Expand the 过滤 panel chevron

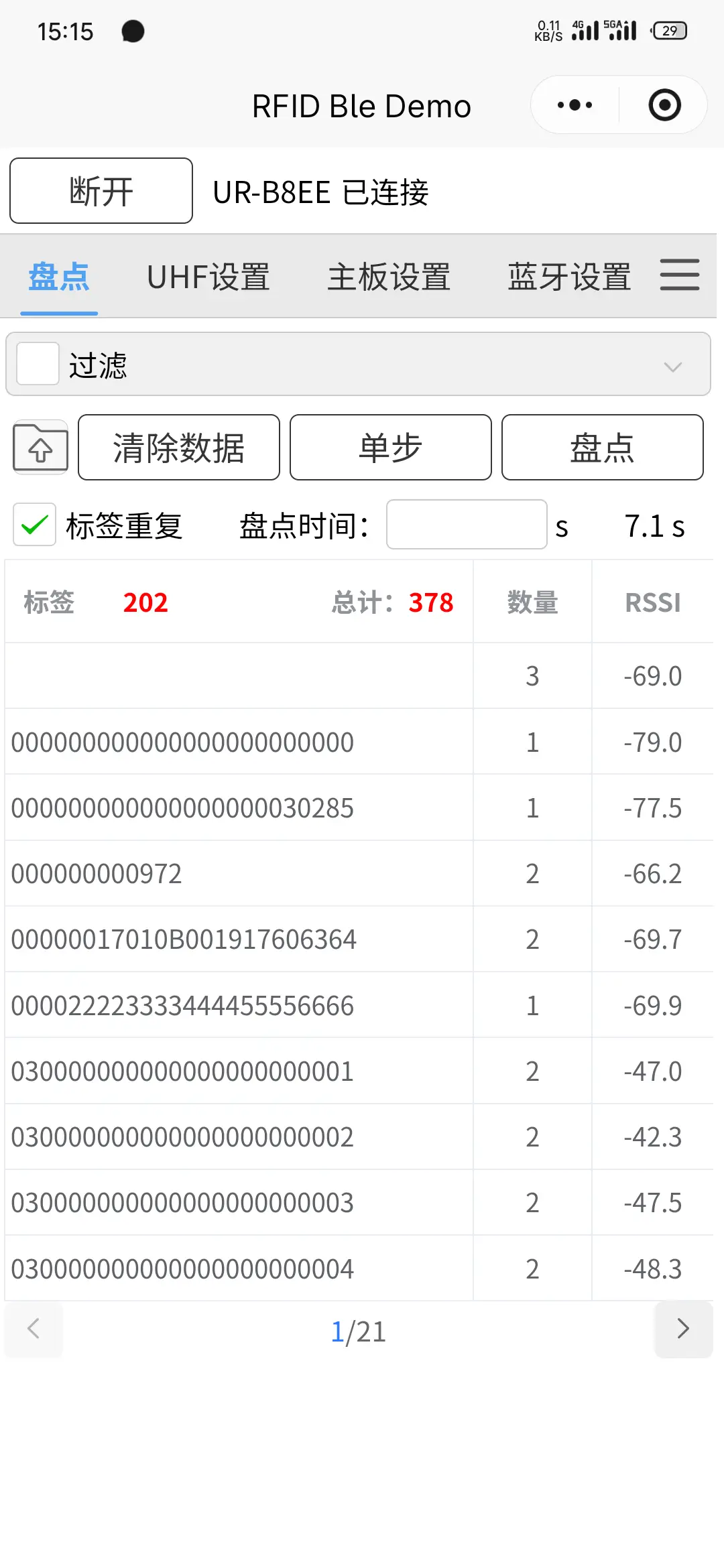[672, 366]
